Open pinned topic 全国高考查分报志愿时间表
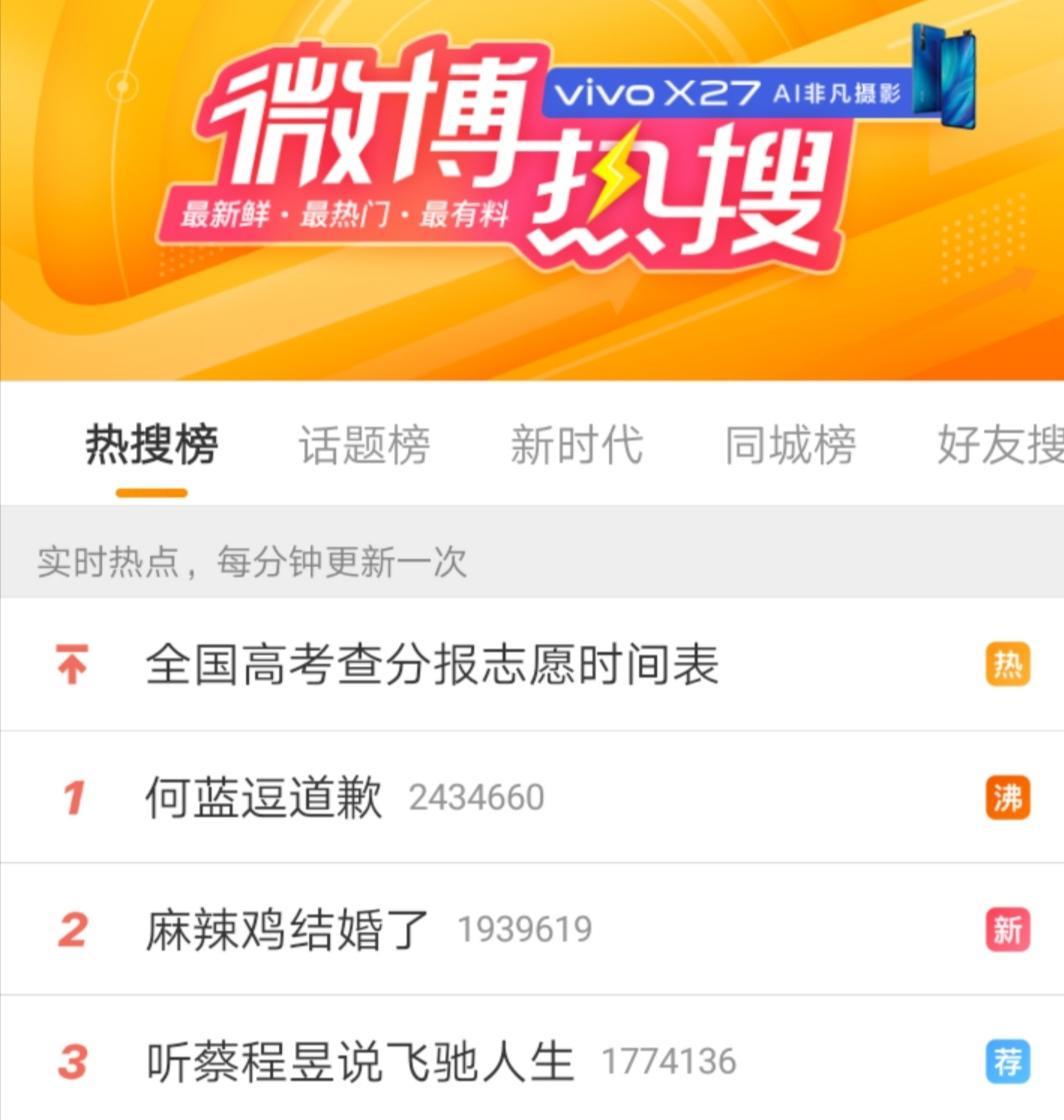This screenshot has width=1064, height=1120. [432, 665]
